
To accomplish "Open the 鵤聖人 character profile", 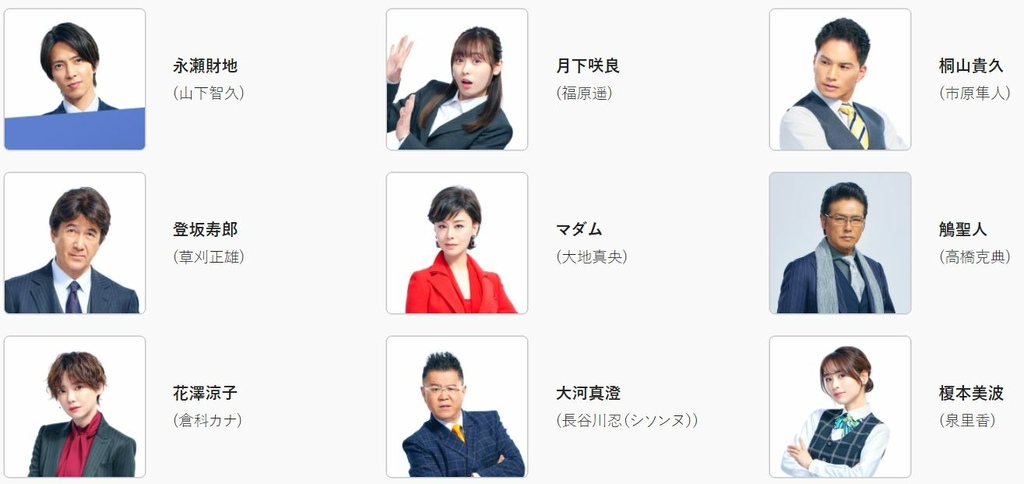I will 840,243.
